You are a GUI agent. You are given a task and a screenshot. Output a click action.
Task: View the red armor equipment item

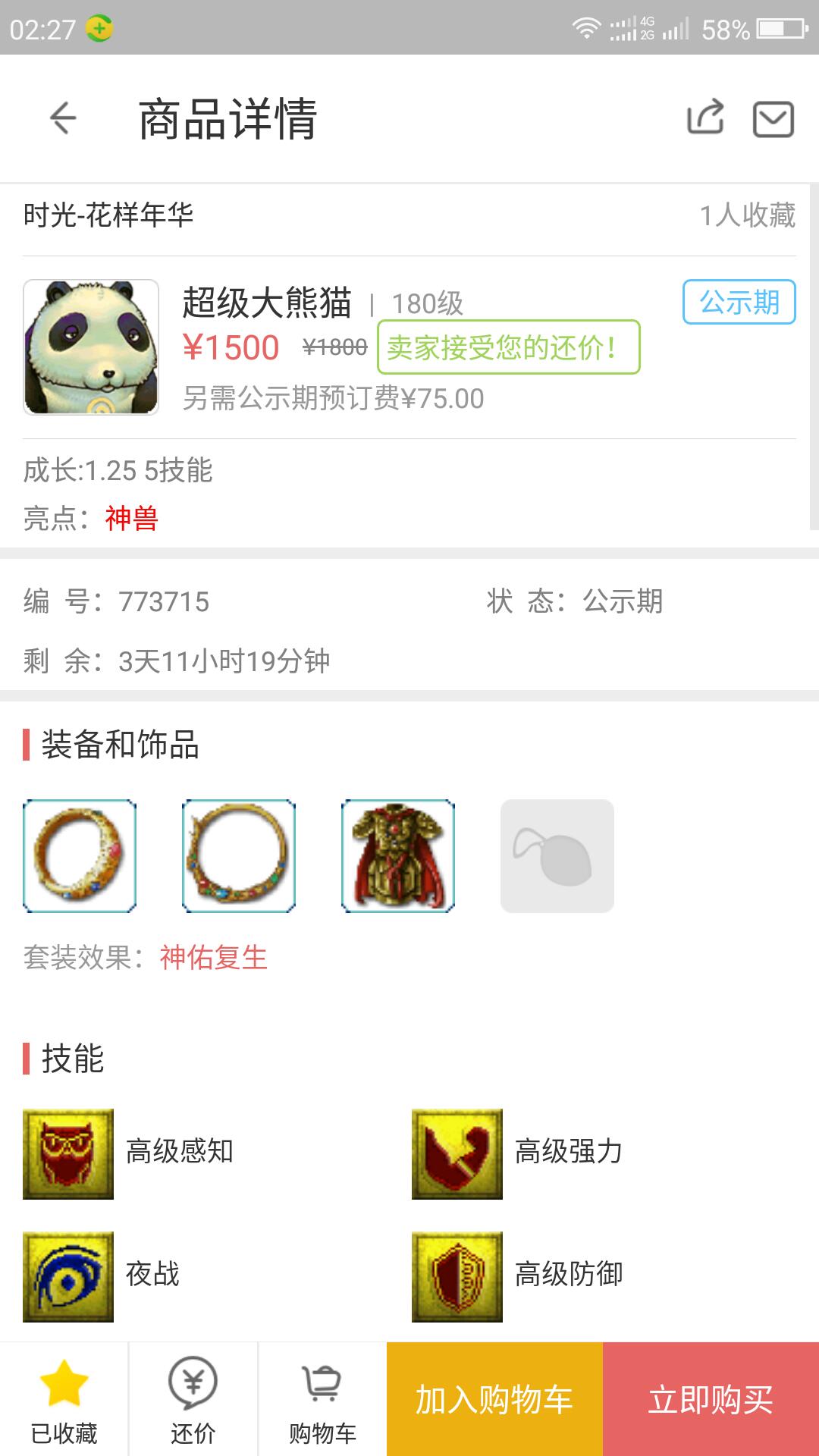(x=398, y=855)
